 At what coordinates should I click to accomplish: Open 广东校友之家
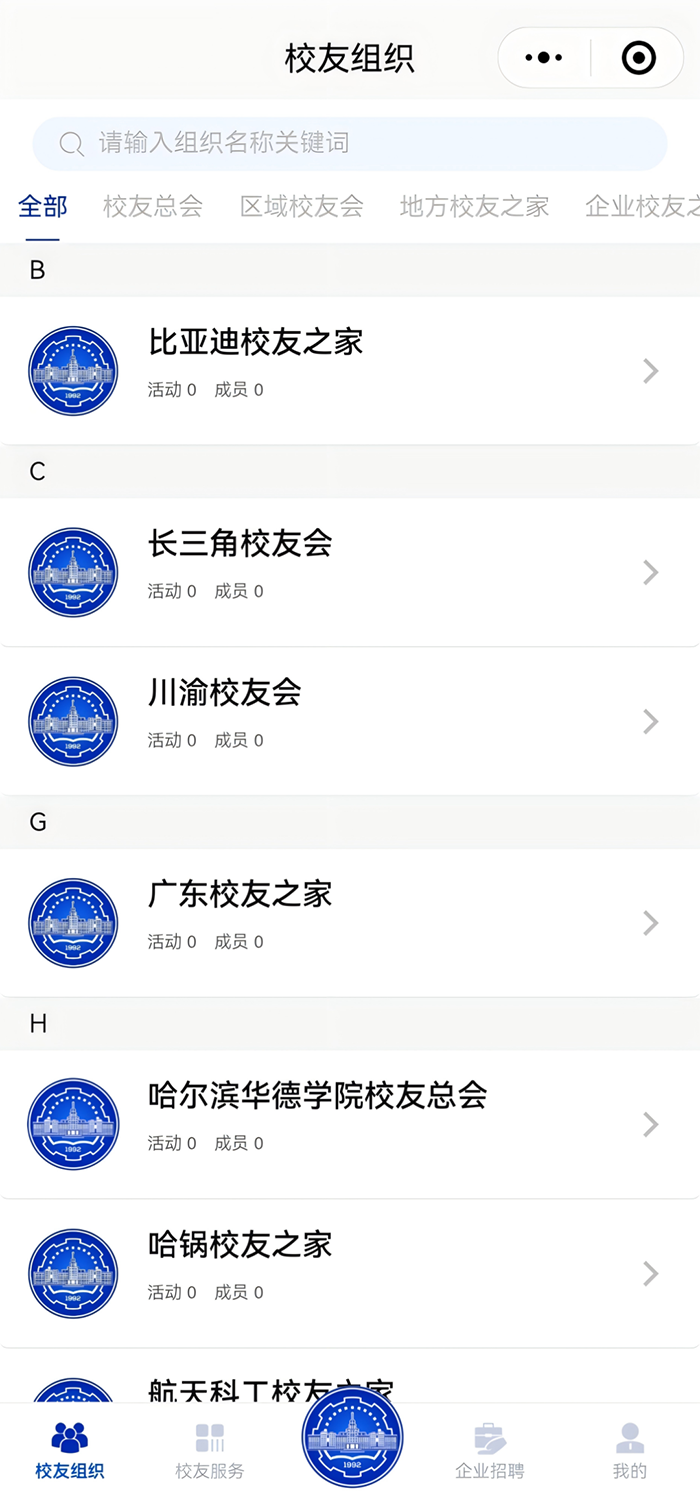[x=350, y=922]
